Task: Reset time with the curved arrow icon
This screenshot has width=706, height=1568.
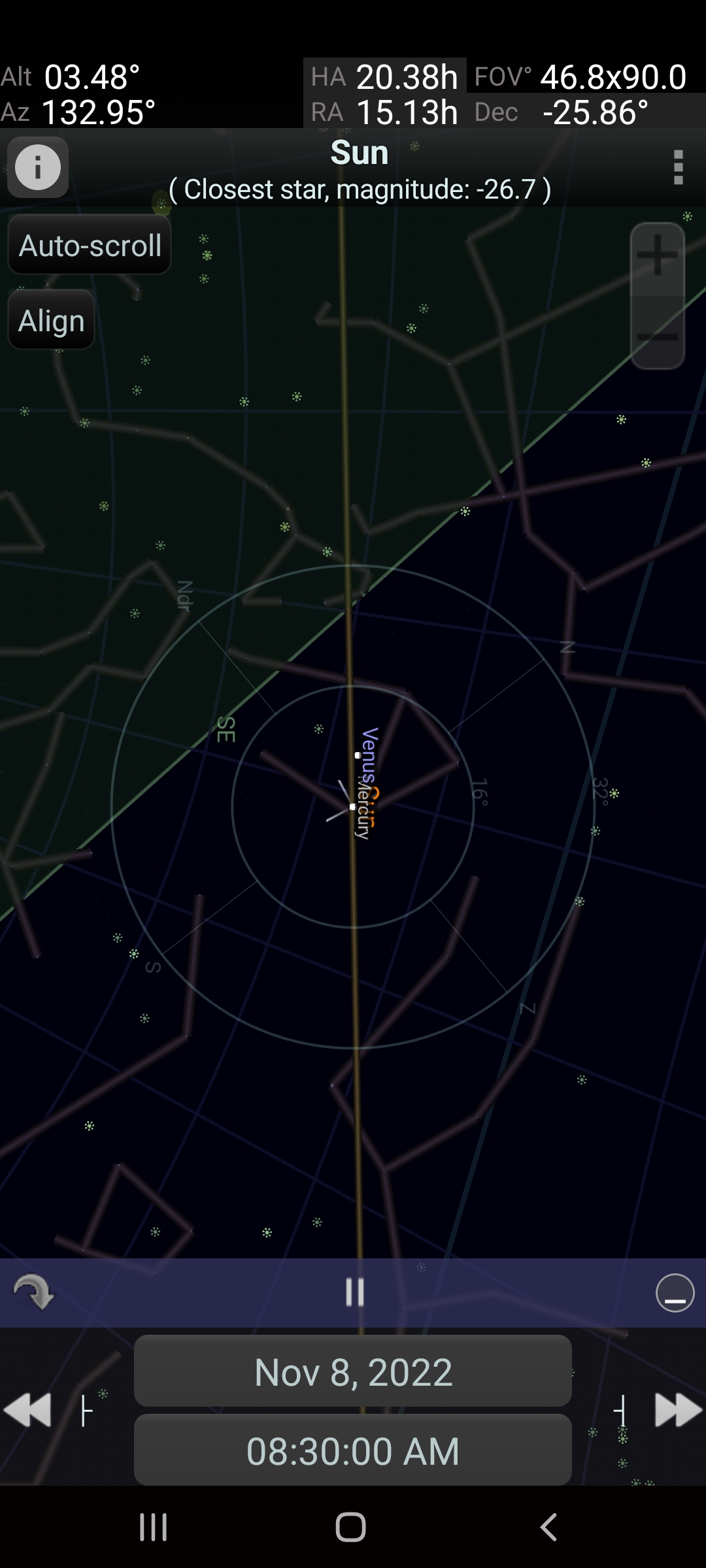Action: 34,1292
